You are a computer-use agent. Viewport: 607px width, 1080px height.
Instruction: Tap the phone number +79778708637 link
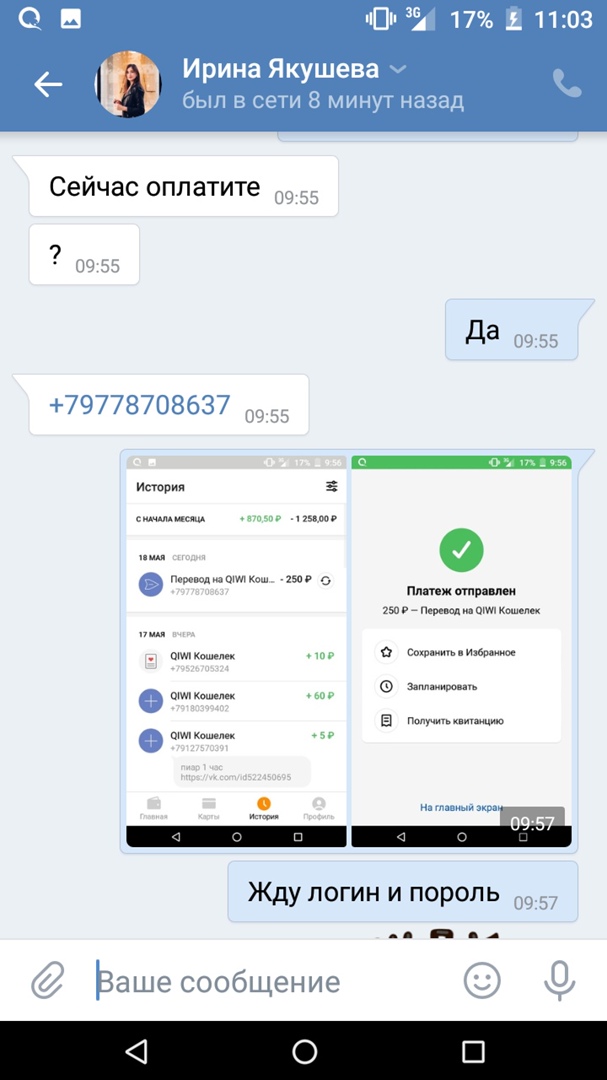tap(140, 405)
